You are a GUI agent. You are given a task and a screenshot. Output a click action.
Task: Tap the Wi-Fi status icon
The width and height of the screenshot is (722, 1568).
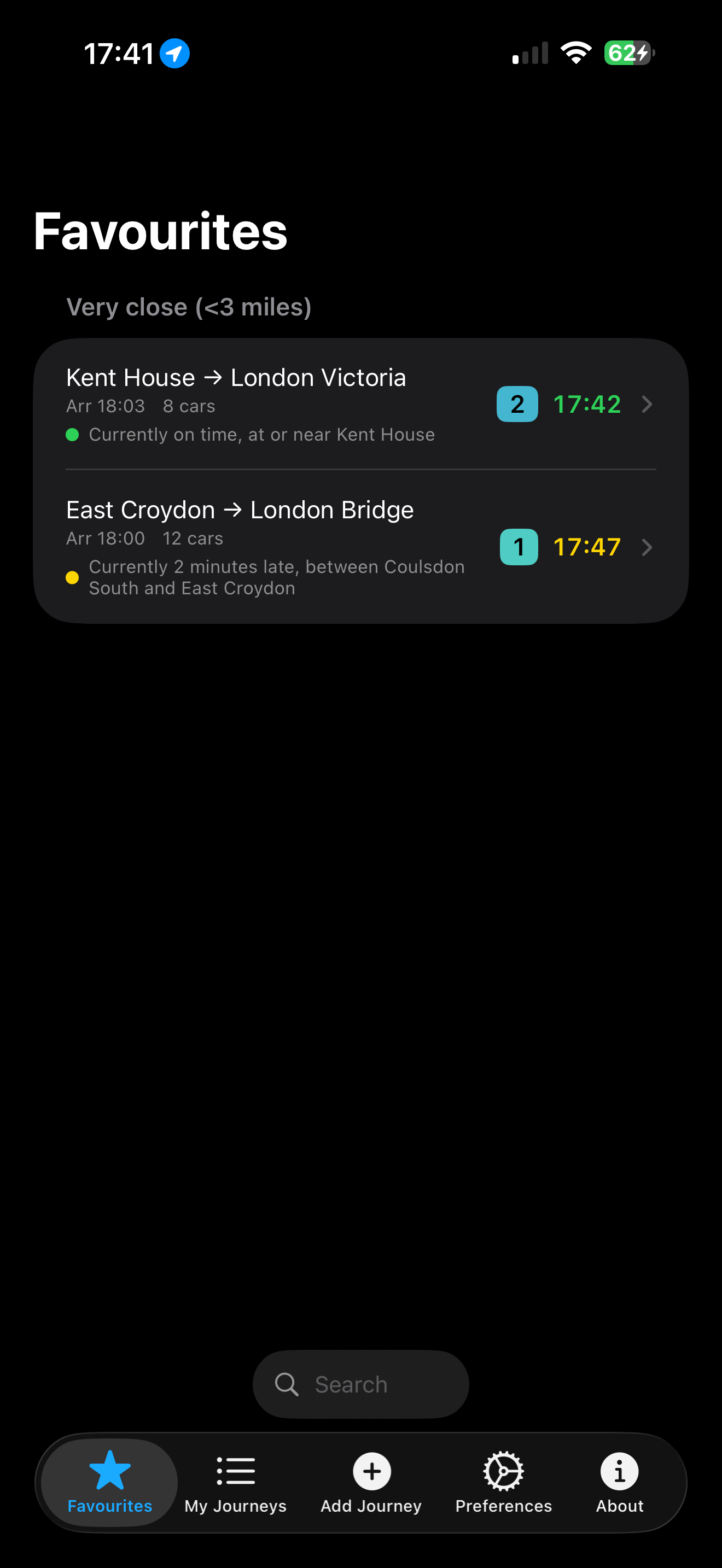575,53
